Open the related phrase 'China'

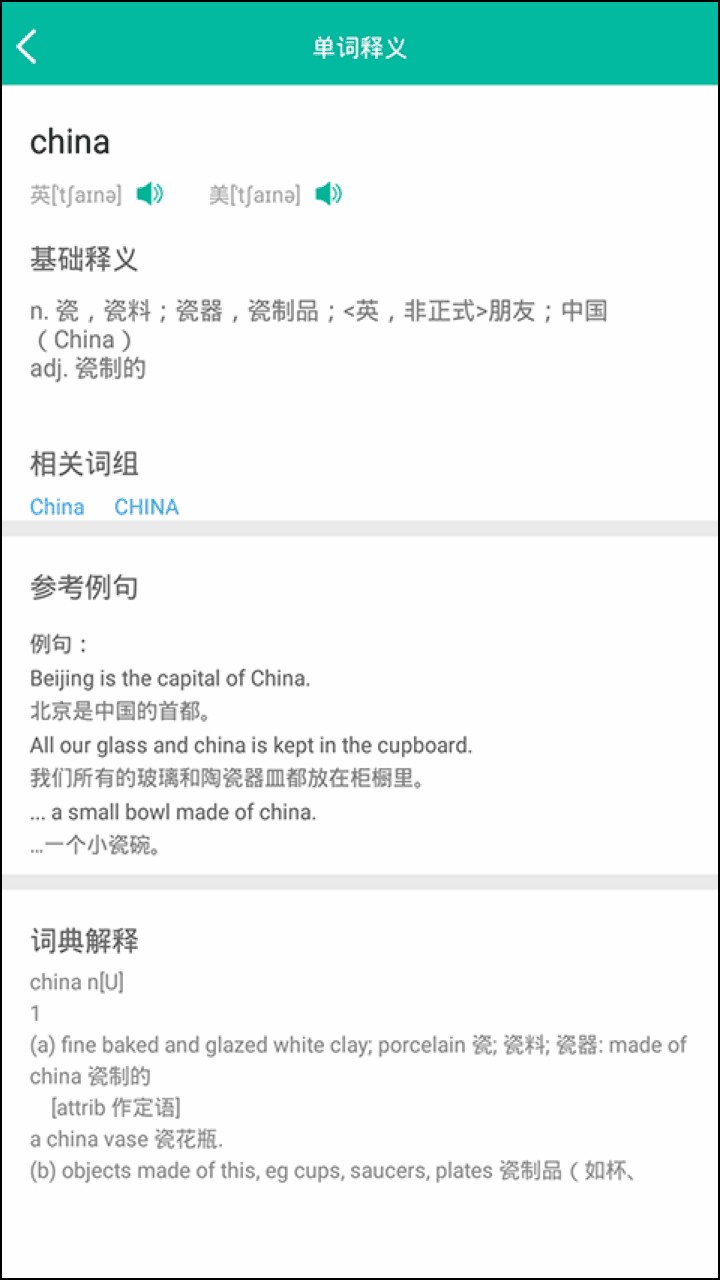click(x=57, y=507)
